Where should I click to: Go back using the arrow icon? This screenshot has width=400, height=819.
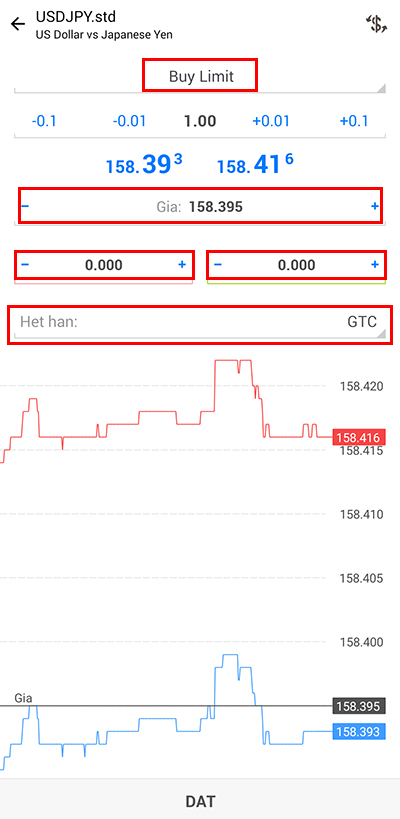tap(18, 24)
